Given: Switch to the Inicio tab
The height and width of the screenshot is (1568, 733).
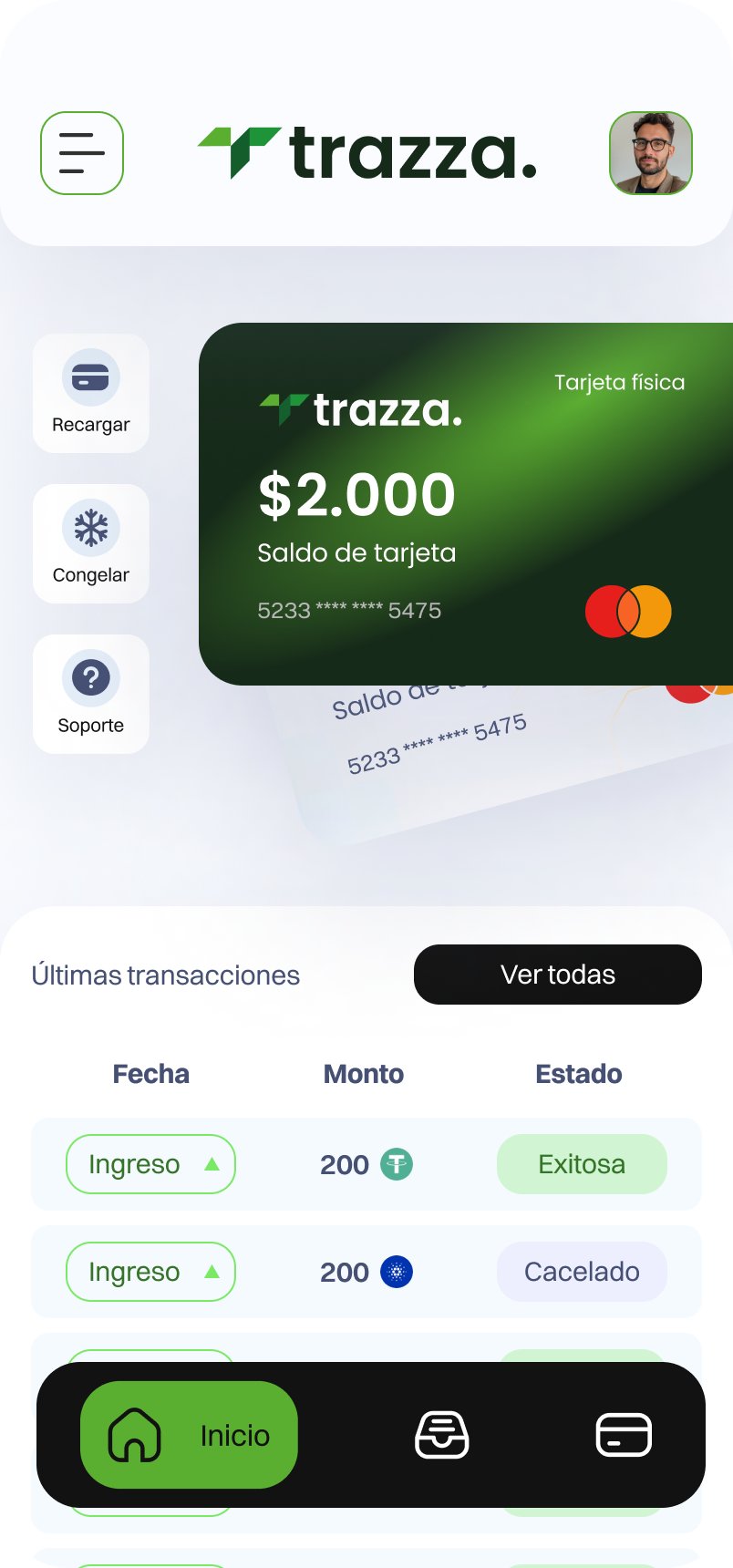Looking at the screenshot, I should 190,1435.
